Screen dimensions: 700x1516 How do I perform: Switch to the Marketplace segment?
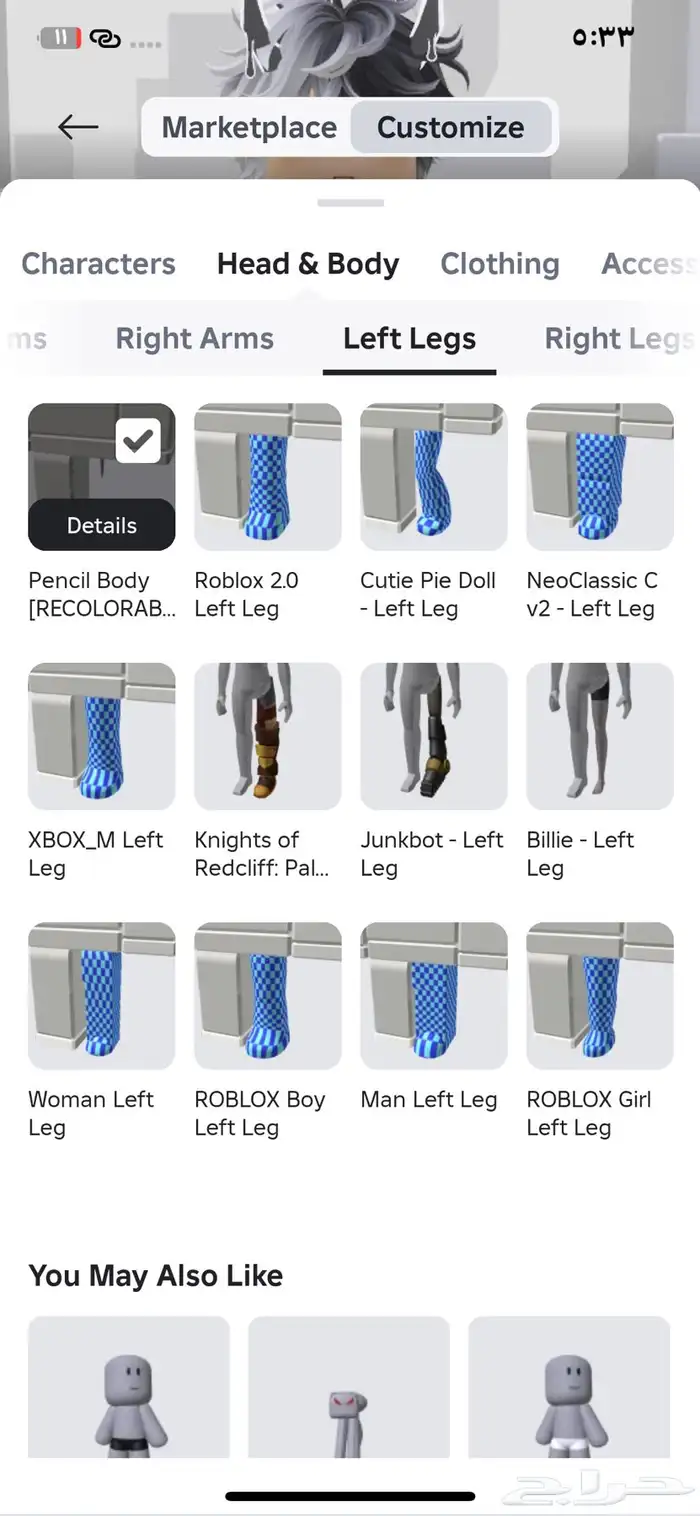coord(249,128)
